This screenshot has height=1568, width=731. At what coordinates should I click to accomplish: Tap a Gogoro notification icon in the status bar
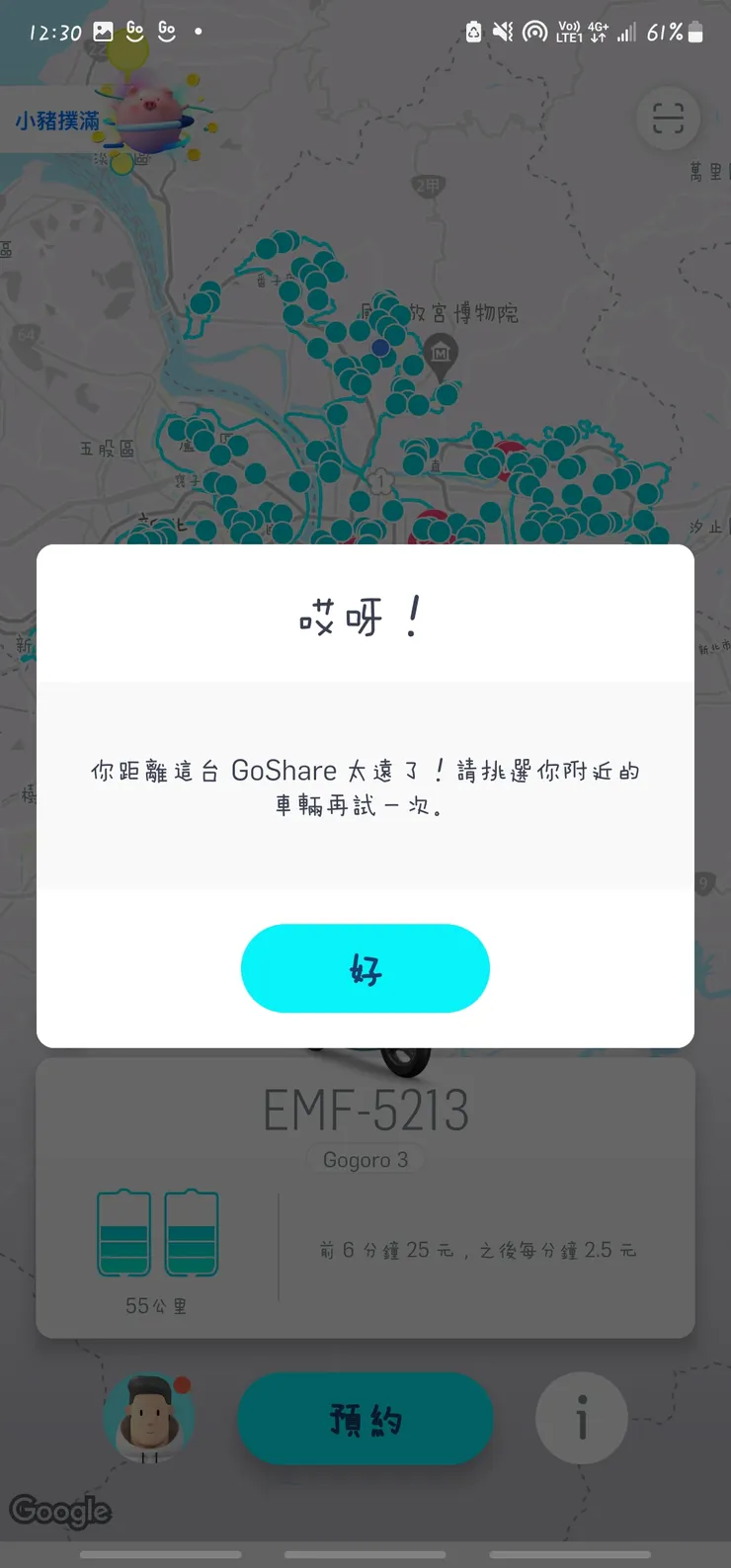click(134, 31)
